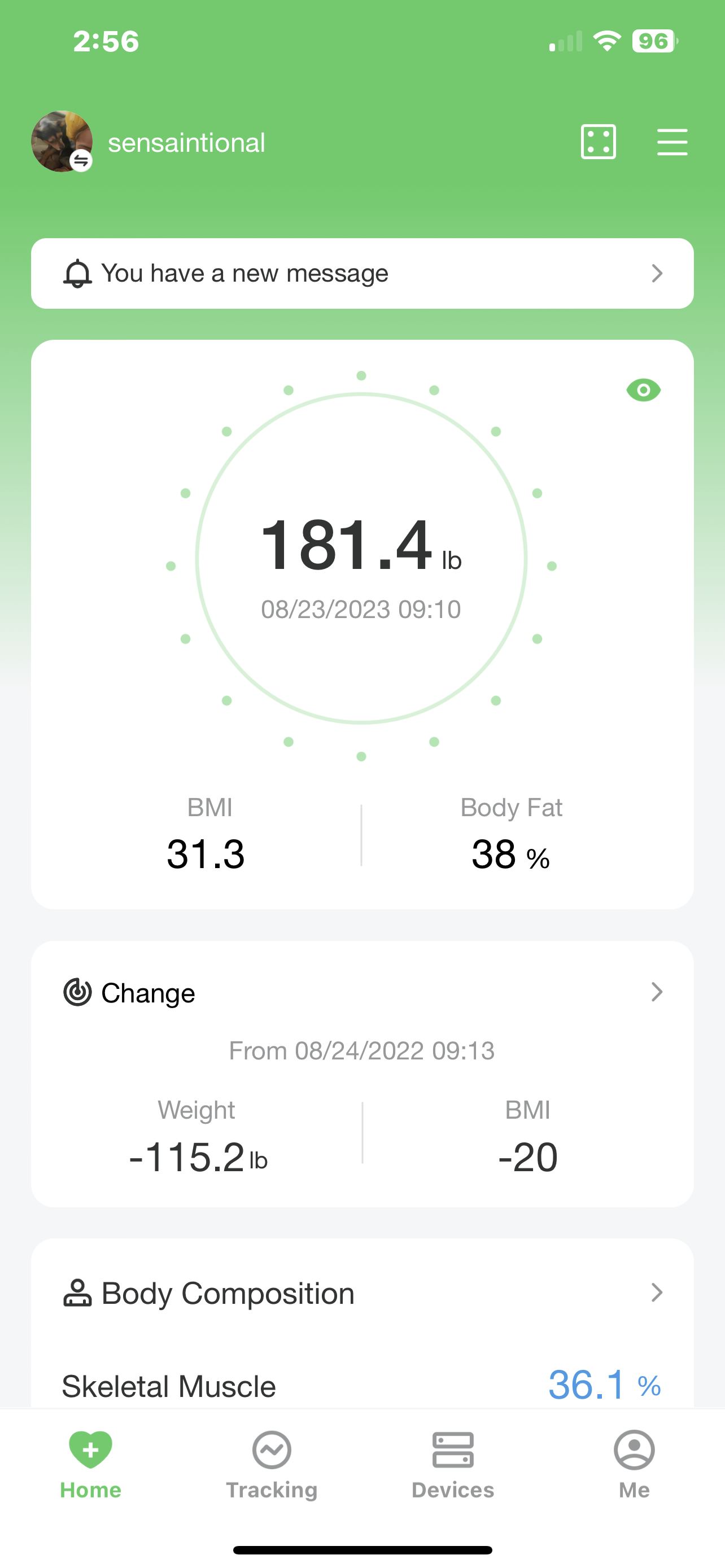Open the new message notification banner

click(x=362, y=273)
